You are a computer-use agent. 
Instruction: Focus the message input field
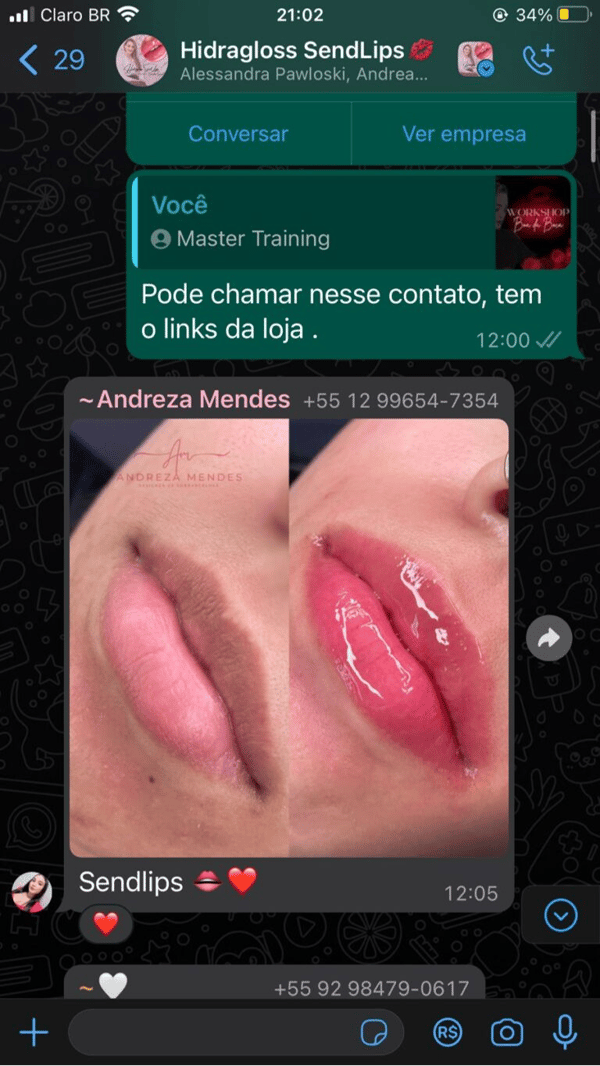click(210, 1032)
